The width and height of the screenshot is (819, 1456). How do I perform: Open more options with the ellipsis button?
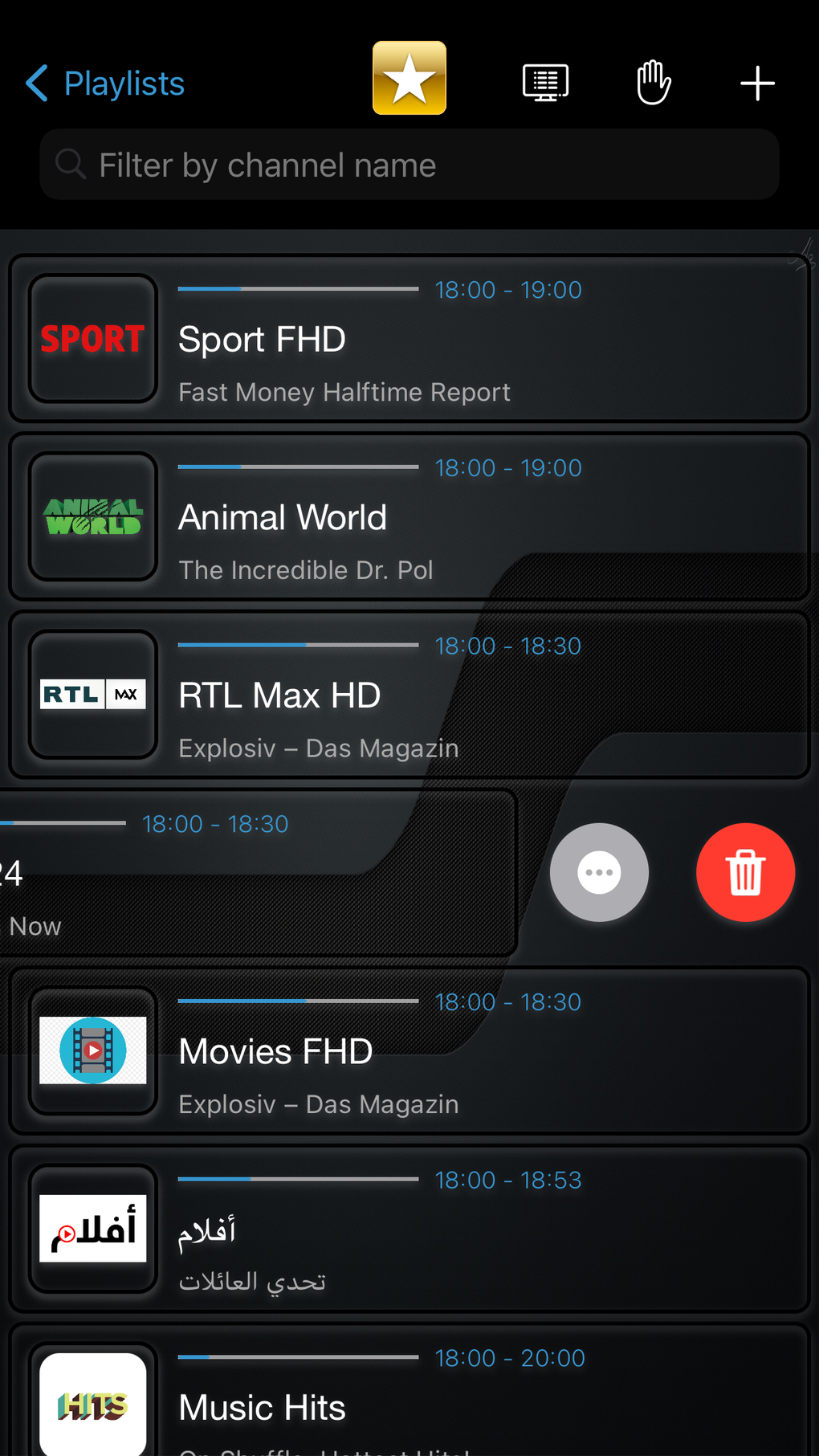(x=599, y=872)
